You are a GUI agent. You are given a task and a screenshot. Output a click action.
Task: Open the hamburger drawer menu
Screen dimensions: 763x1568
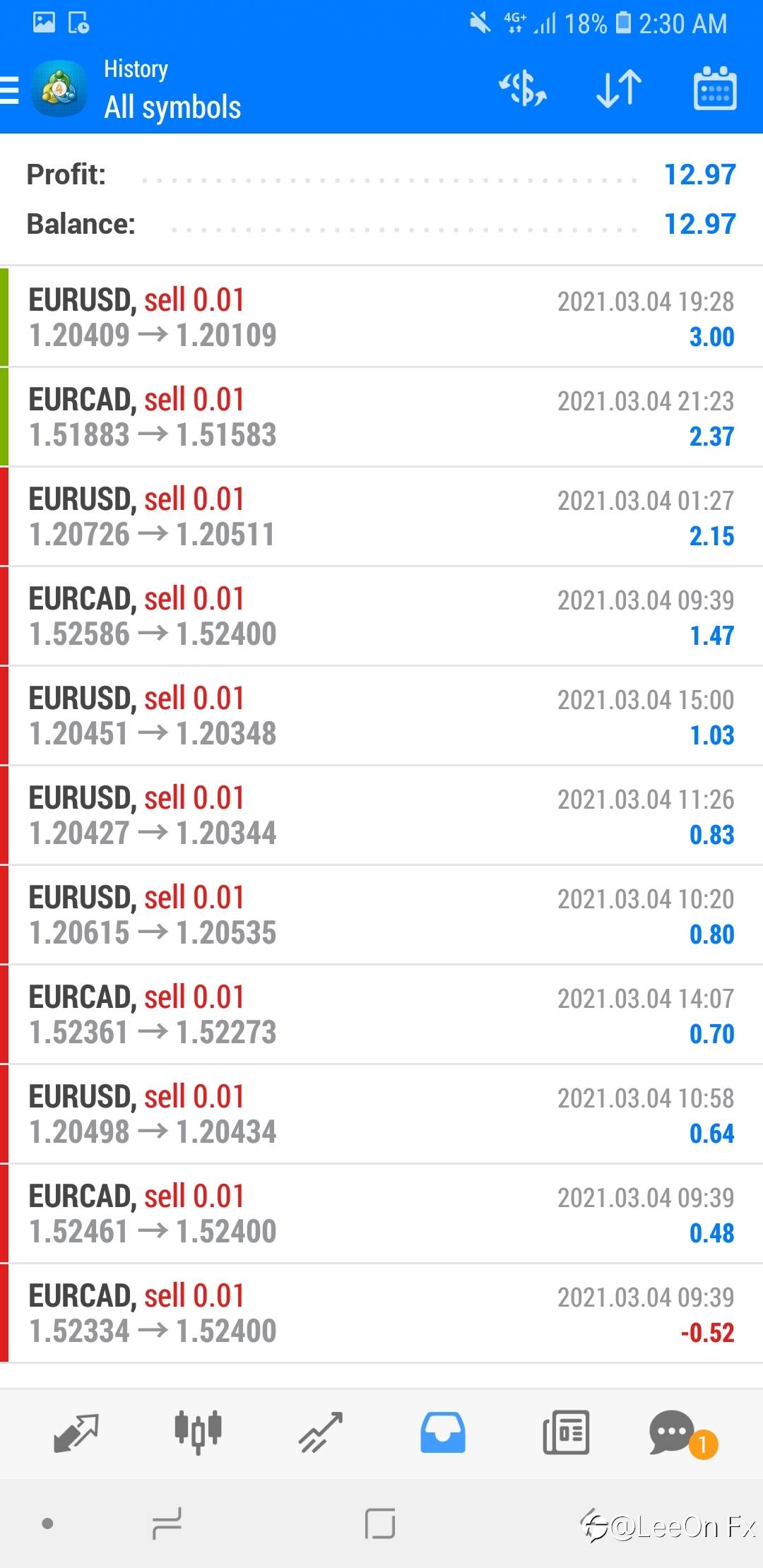click(9, 90)
